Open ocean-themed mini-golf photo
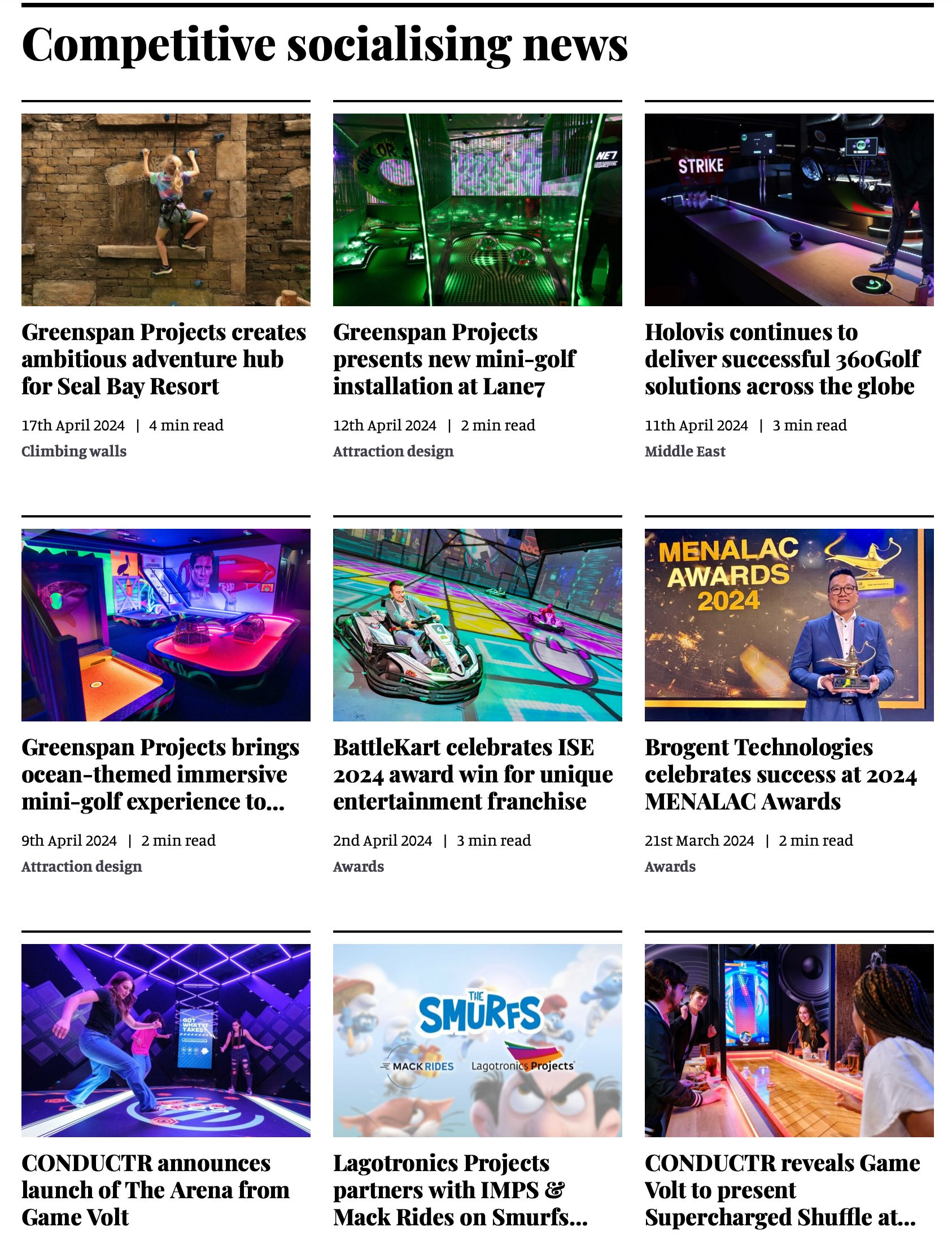The image size is (952, 1244). point(165,625)
